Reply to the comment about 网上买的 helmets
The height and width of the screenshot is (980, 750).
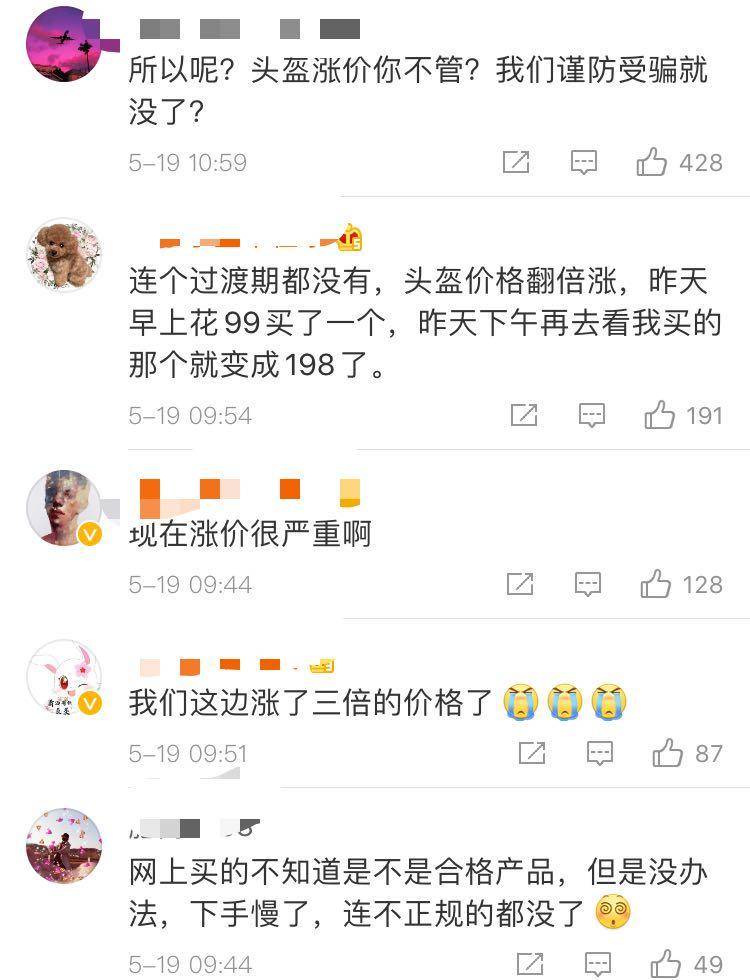[x=598, y=965]
